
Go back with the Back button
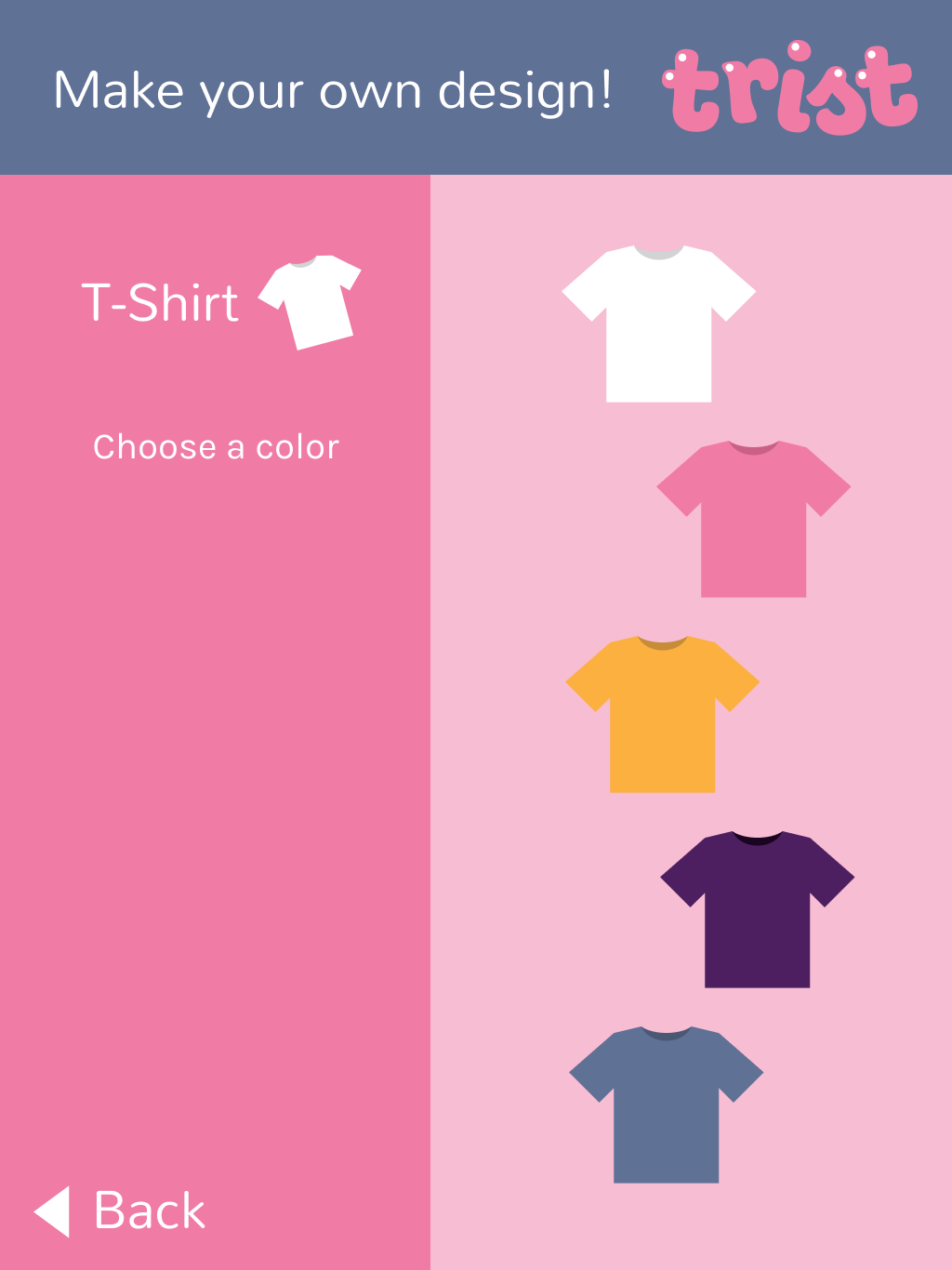point(121,1210)
